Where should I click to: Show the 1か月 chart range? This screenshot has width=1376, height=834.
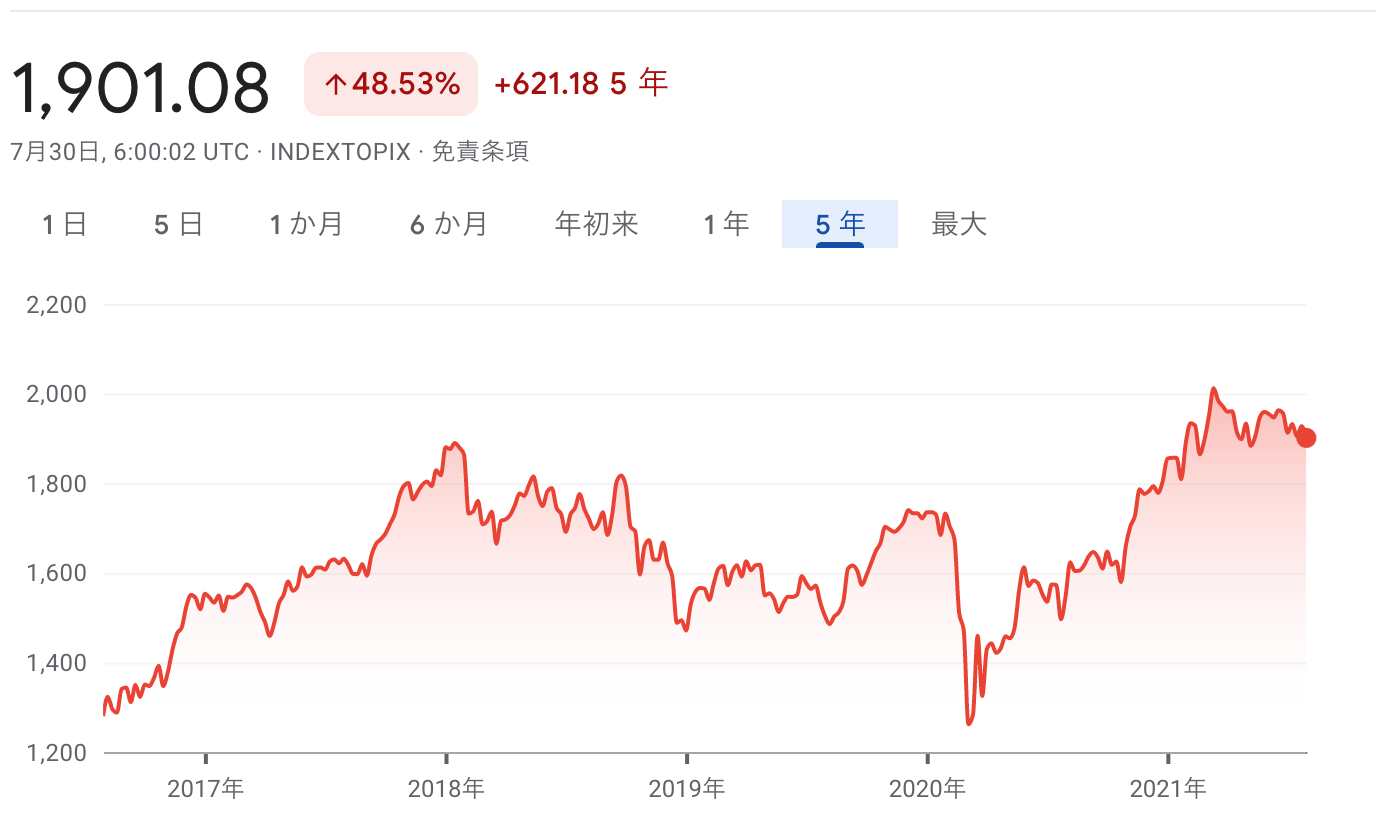click(x=306, y=224)
